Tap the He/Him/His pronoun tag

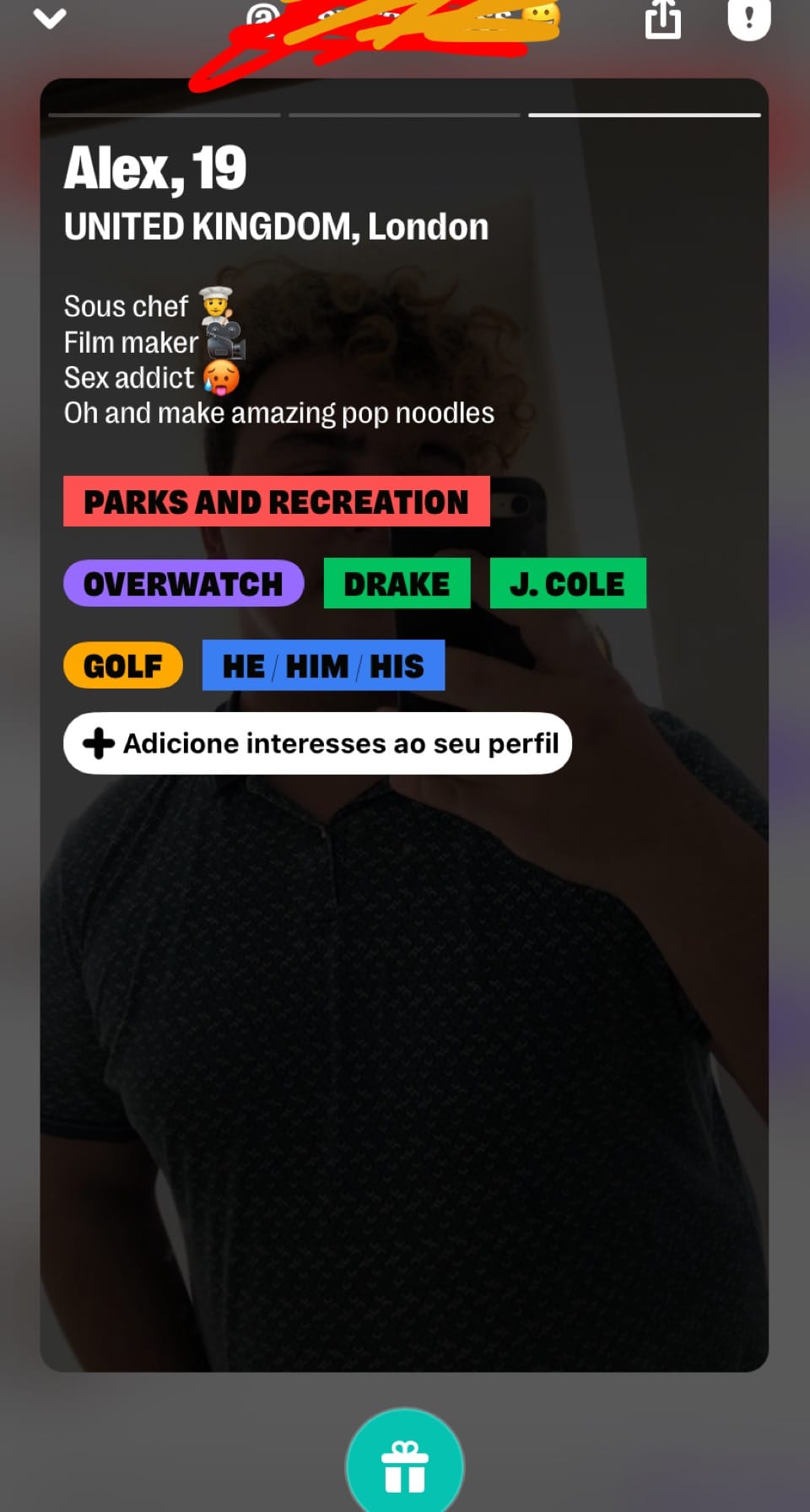(x=323, y=665)
